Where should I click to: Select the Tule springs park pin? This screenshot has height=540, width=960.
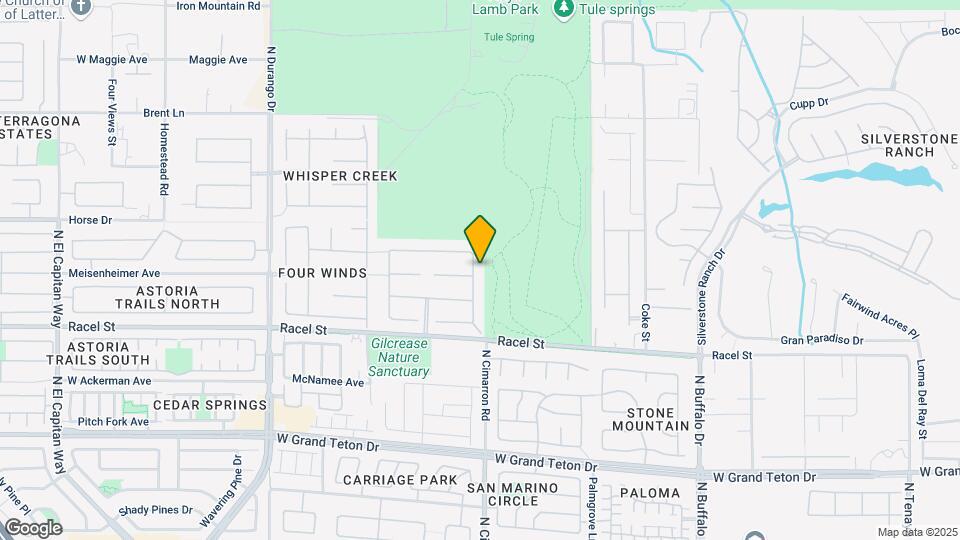[x=564, y=8]
